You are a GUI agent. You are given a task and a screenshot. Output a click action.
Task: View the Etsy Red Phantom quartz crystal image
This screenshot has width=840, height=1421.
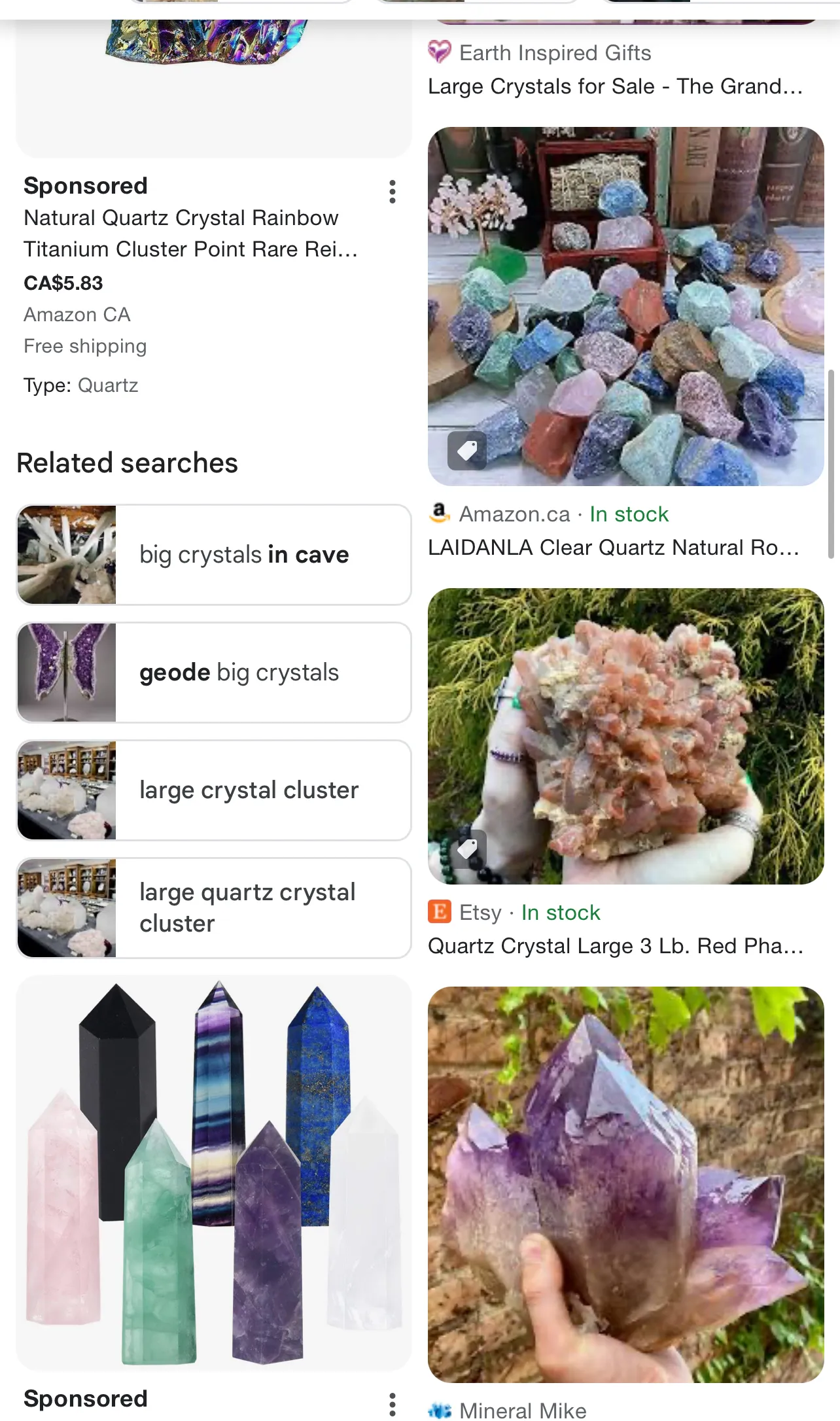(x=625, y=736)
